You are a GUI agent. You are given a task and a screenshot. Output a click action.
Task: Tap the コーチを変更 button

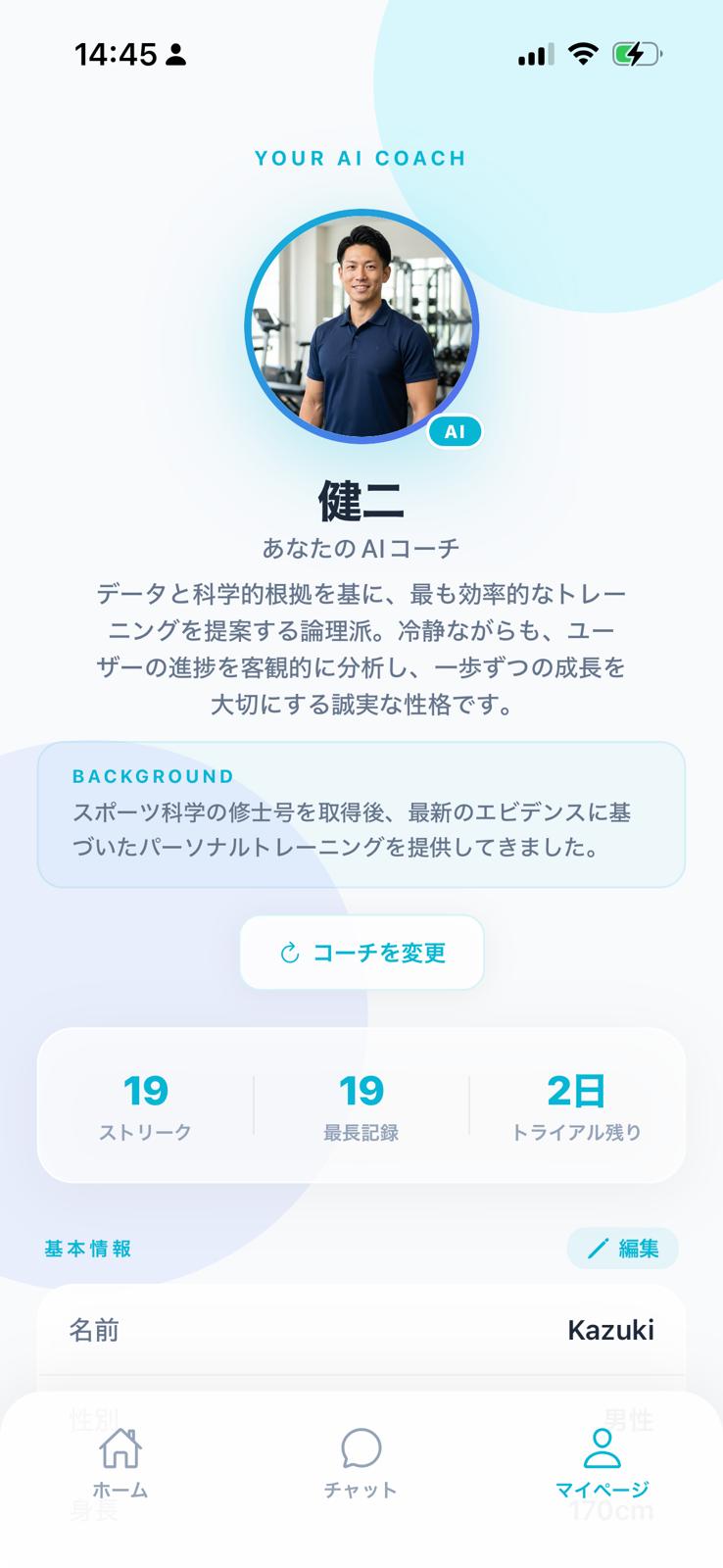[361, 953]
